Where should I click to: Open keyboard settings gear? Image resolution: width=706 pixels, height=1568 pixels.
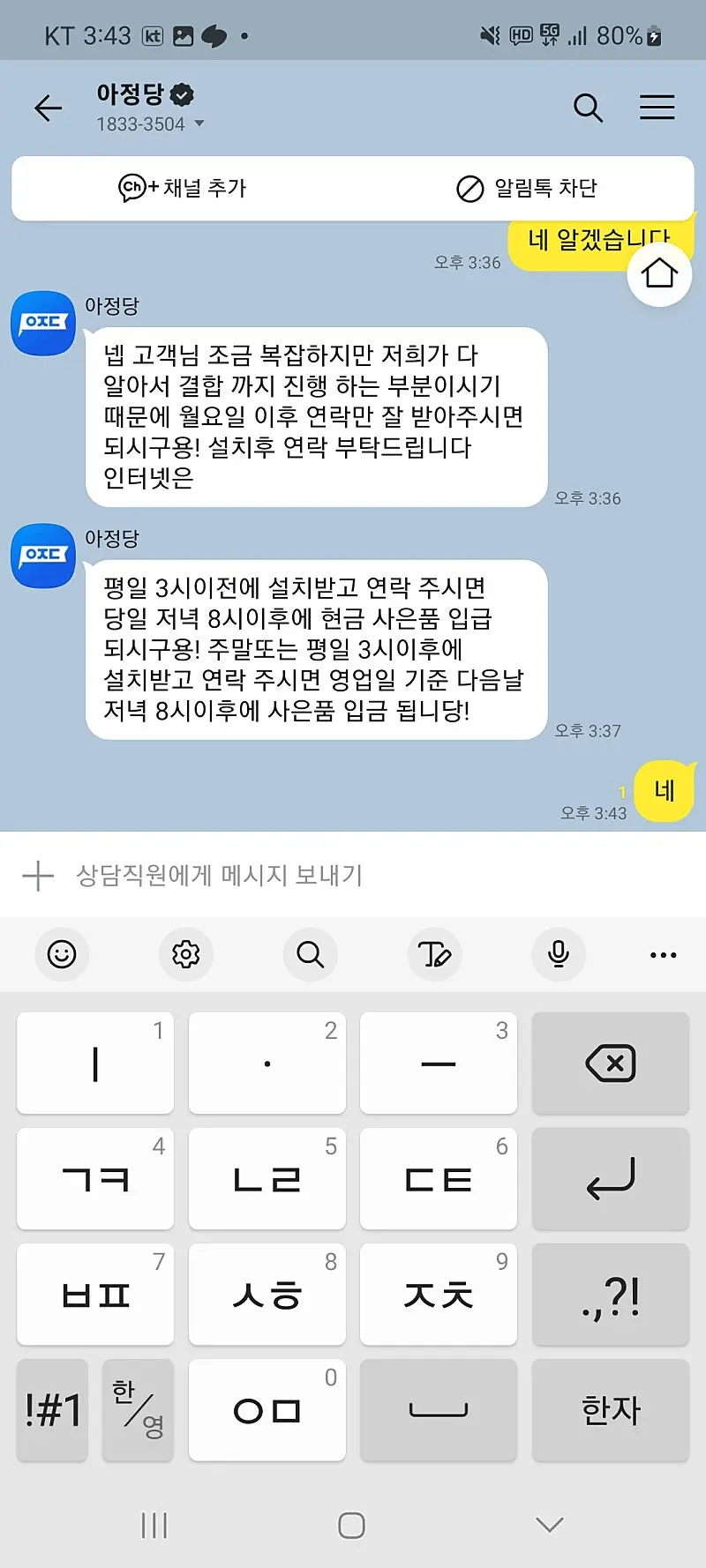tap(186, 954)
